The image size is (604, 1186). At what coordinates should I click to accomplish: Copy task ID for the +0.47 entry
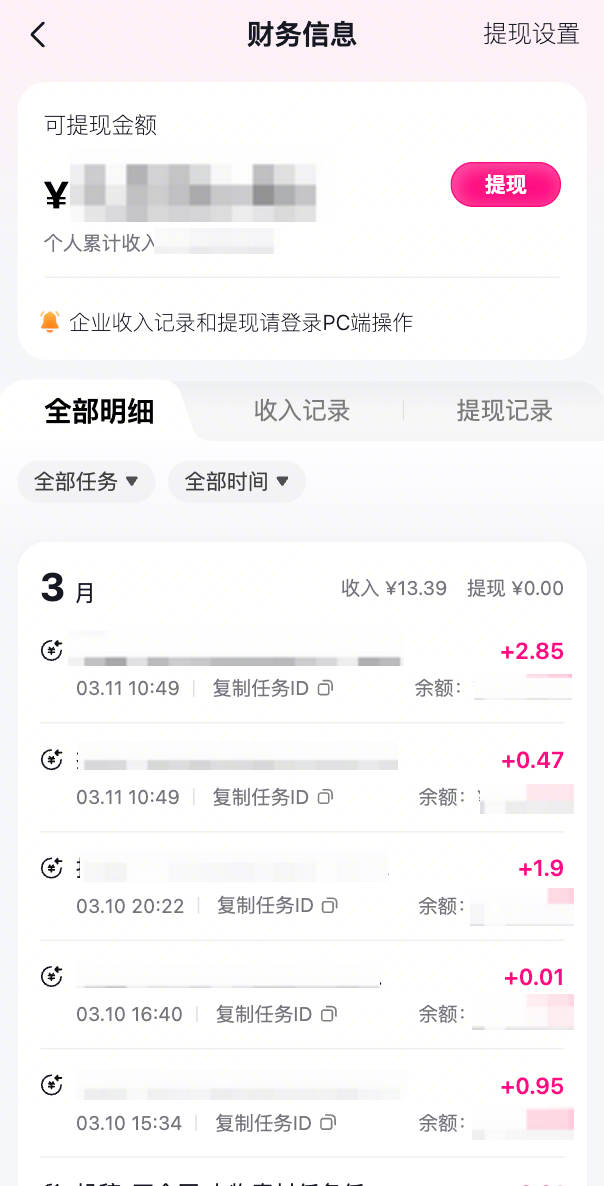click(x=272, y=797)
